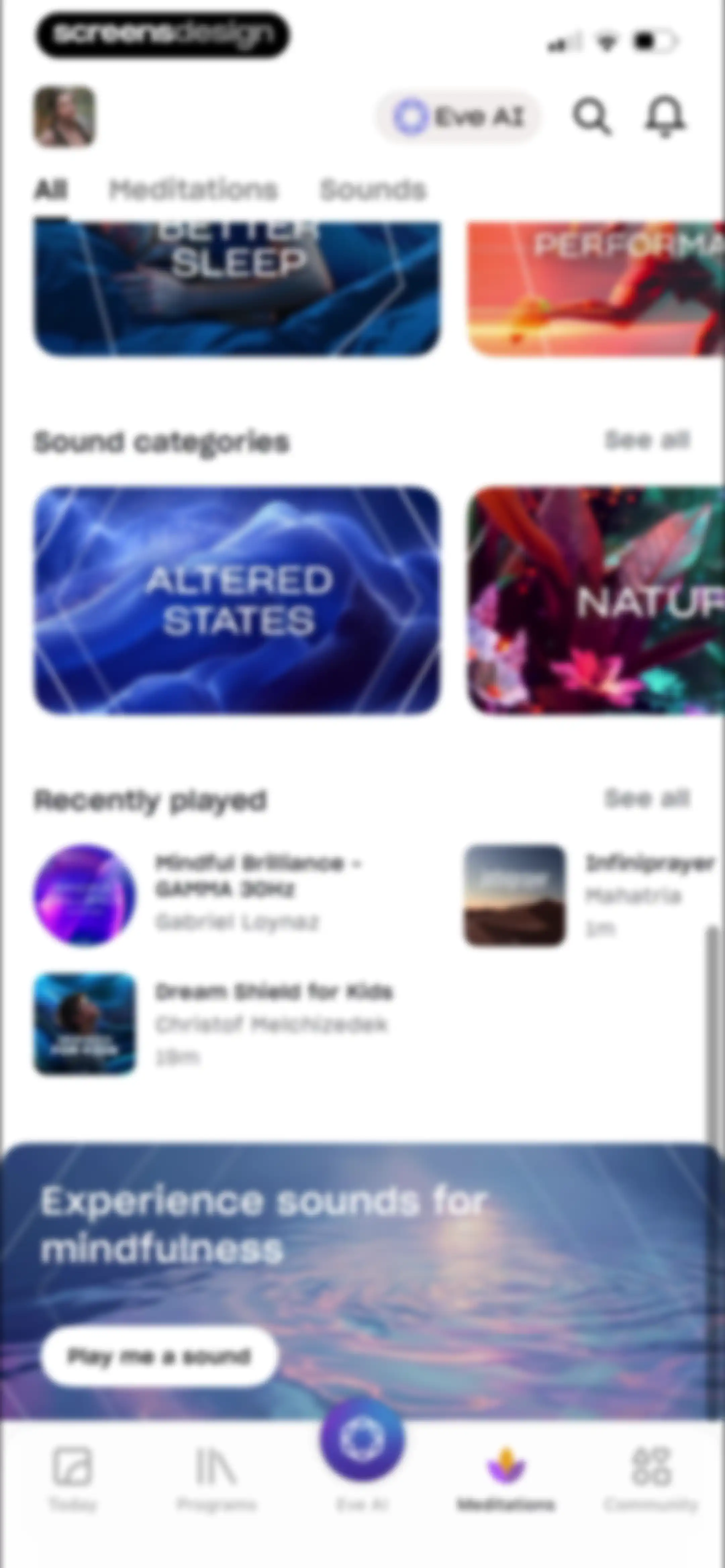Image resolution: width=725 pixels, height=1568 pixels.
Task: Tap the search magnifier icon
Action: pyautogui.click(x=591, y=116)
